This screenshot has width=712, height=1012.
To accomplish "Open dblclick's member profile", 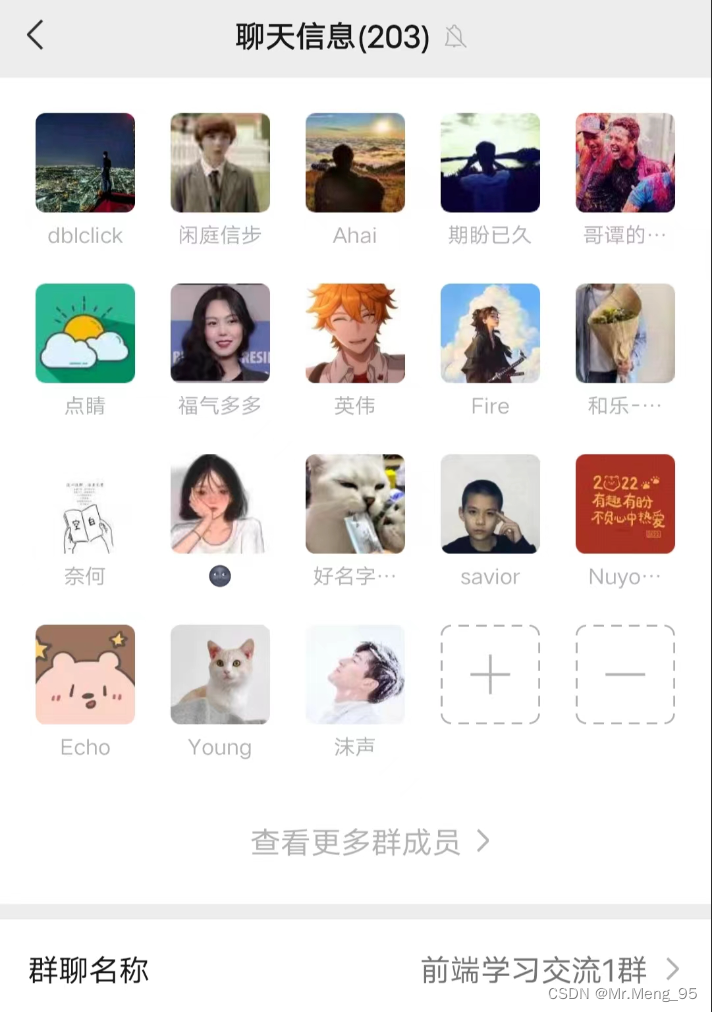I will [x=85, y=162].
